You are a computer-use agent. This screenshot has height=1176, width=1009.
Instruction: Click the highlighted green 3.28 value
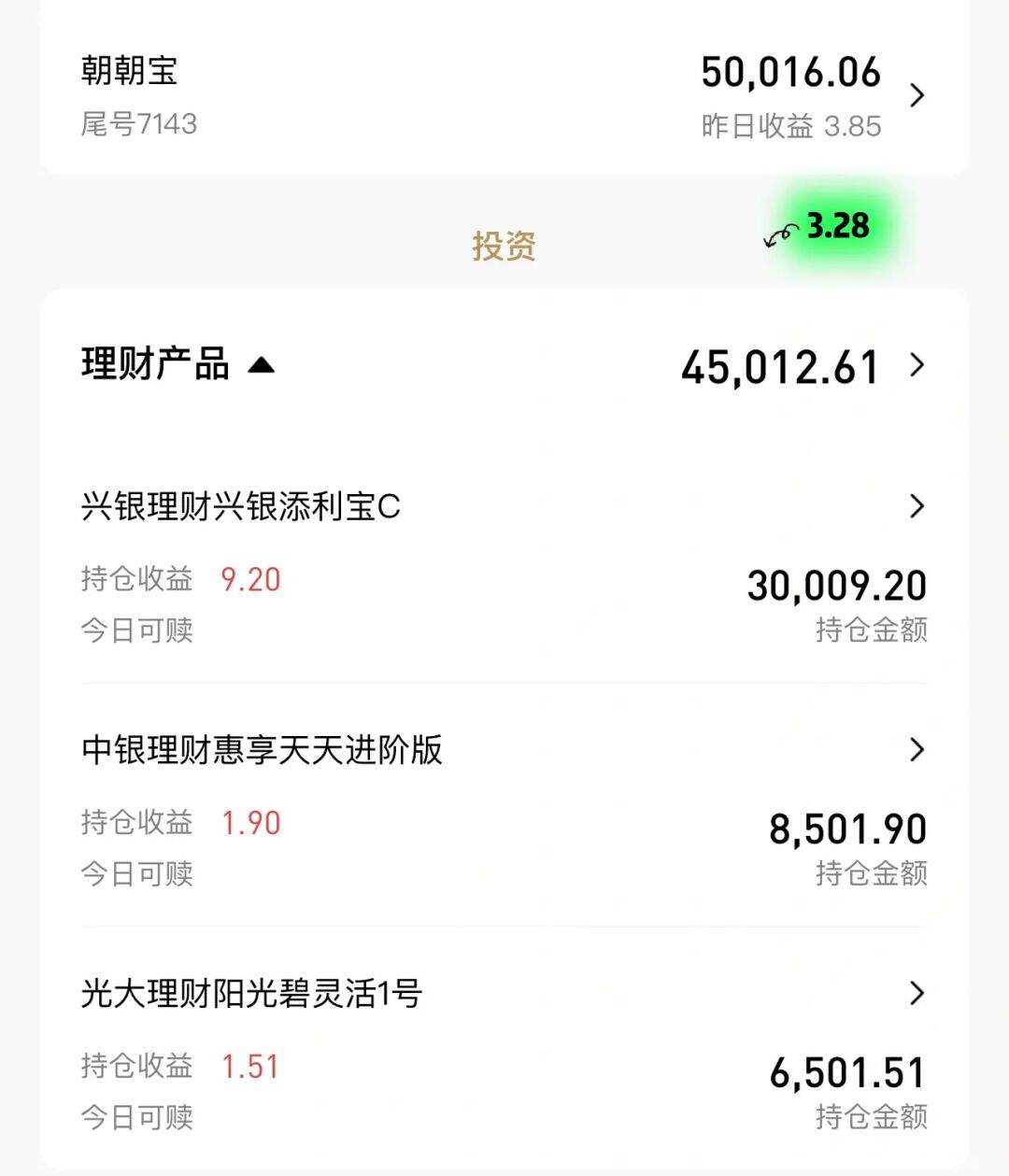pos(836,226)
